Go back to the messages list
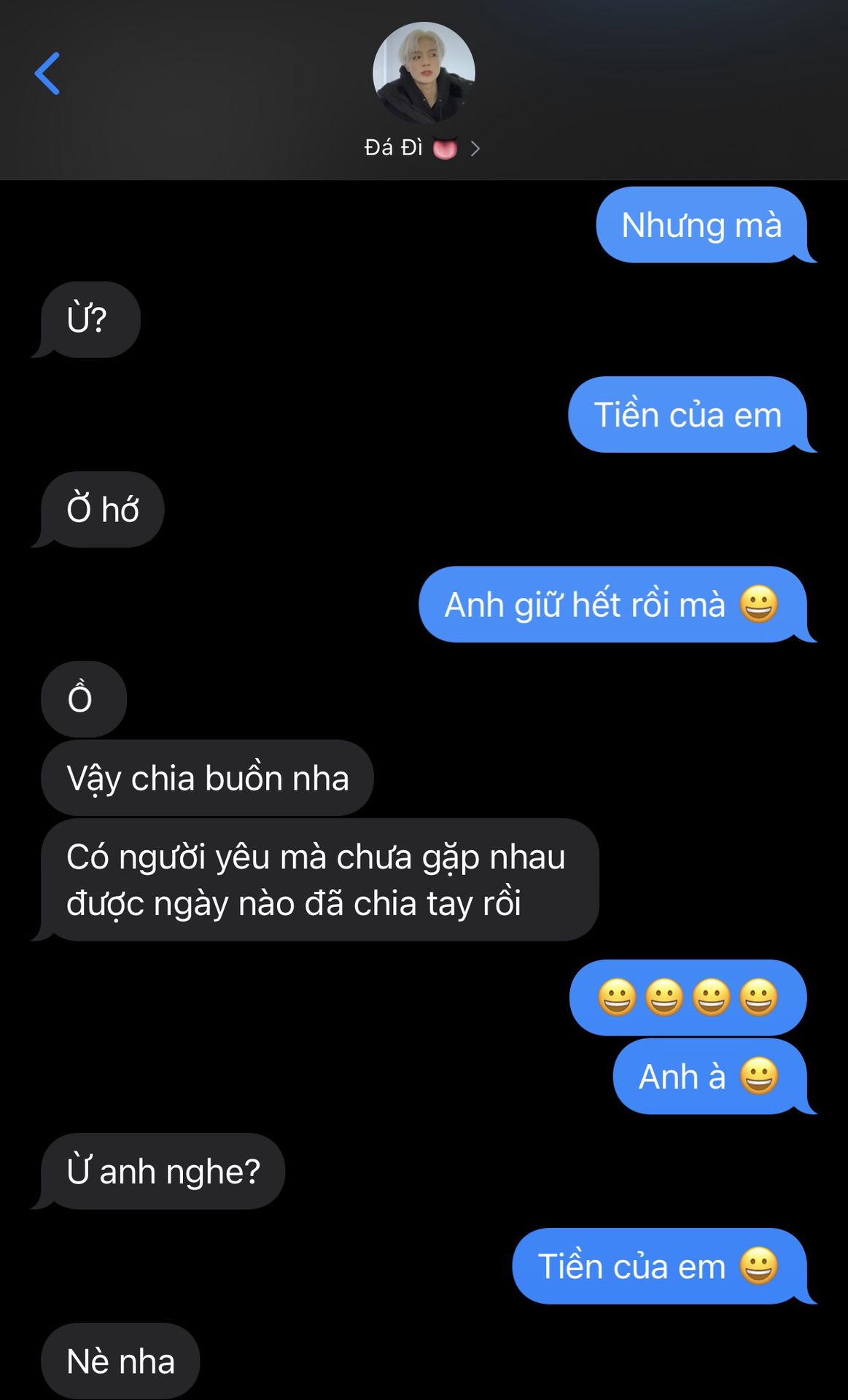 point(47,74)
